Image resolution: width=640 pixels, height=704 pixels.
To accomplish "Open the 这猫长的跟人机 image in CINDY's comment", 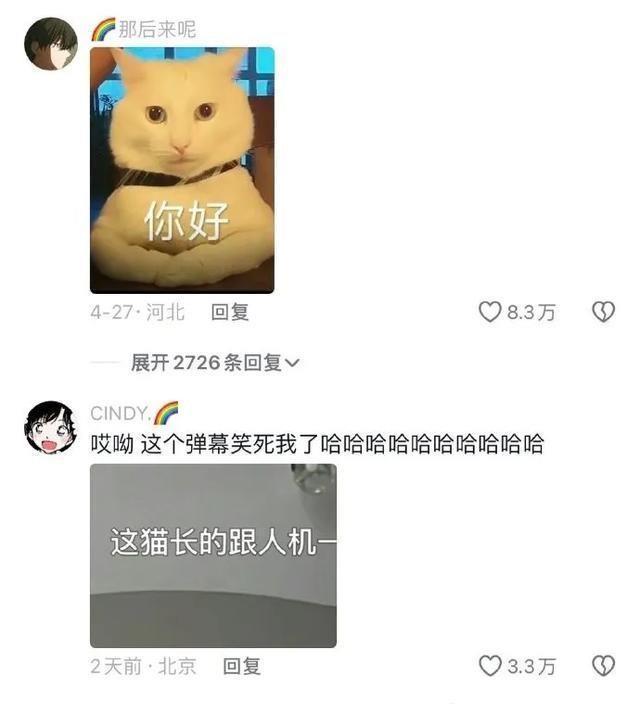I will pyautogui.click(x=213, y=555).
